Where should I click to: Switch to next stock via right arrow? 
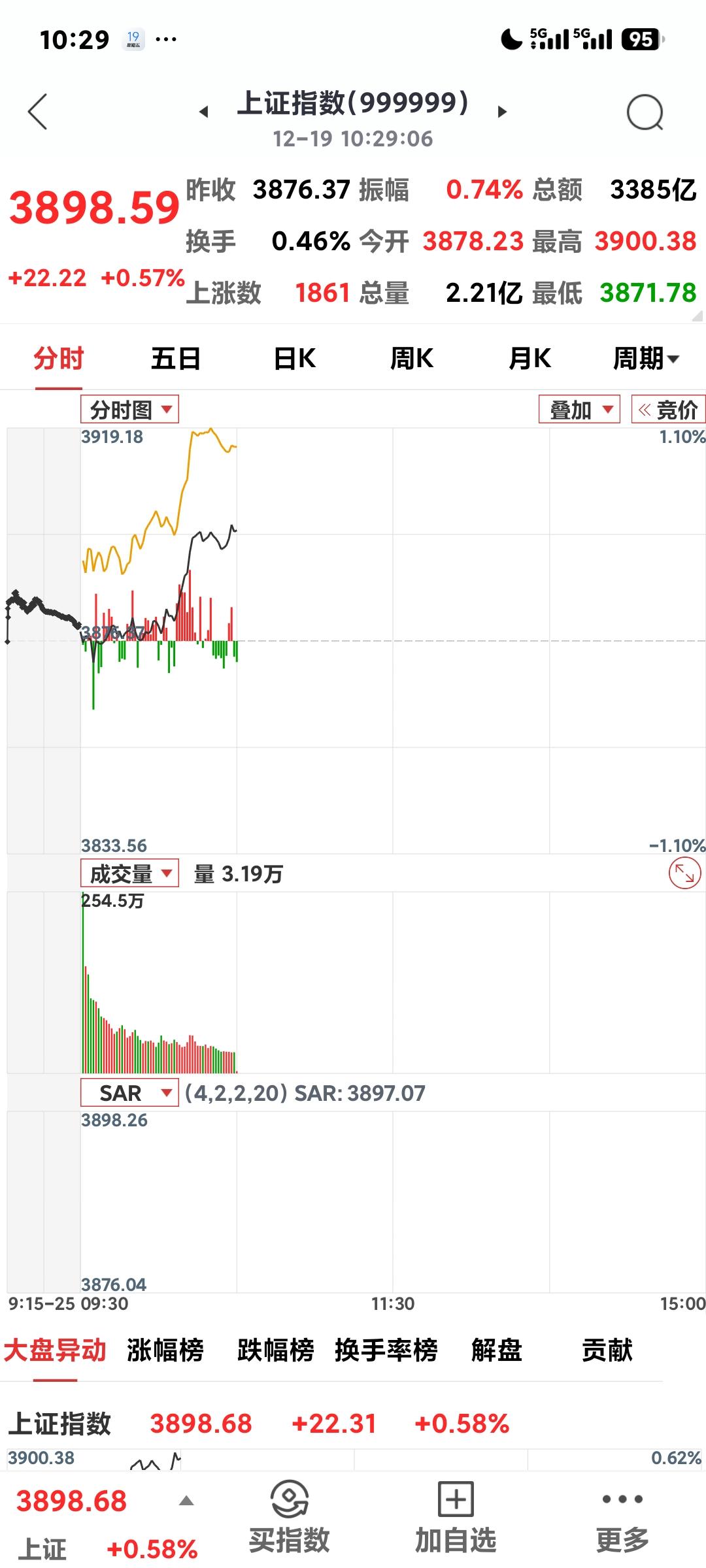pyautogui.click(x=503, y=111)
